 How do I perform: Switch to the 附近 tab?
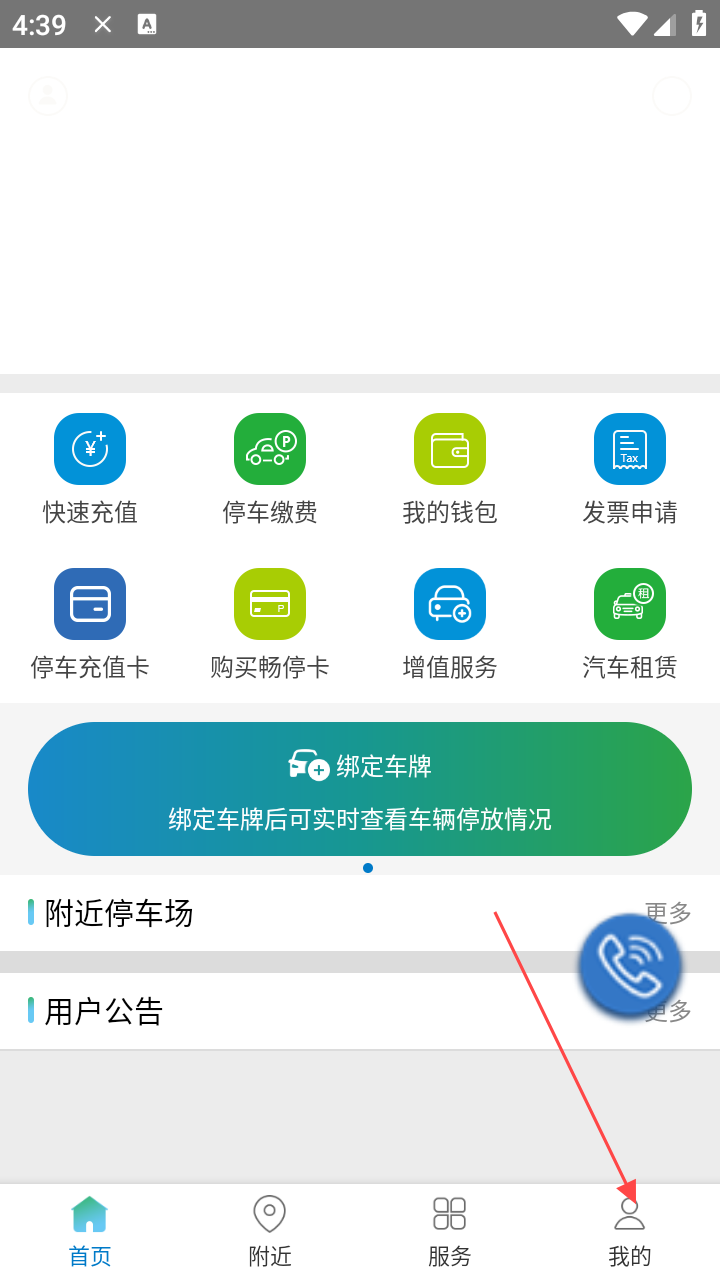tap(270, 1231)
